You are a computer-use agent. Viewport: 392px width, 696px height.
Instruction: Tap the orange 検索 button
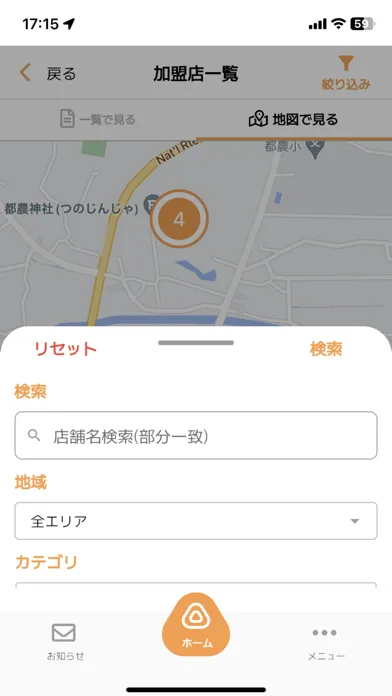[326, 349]
